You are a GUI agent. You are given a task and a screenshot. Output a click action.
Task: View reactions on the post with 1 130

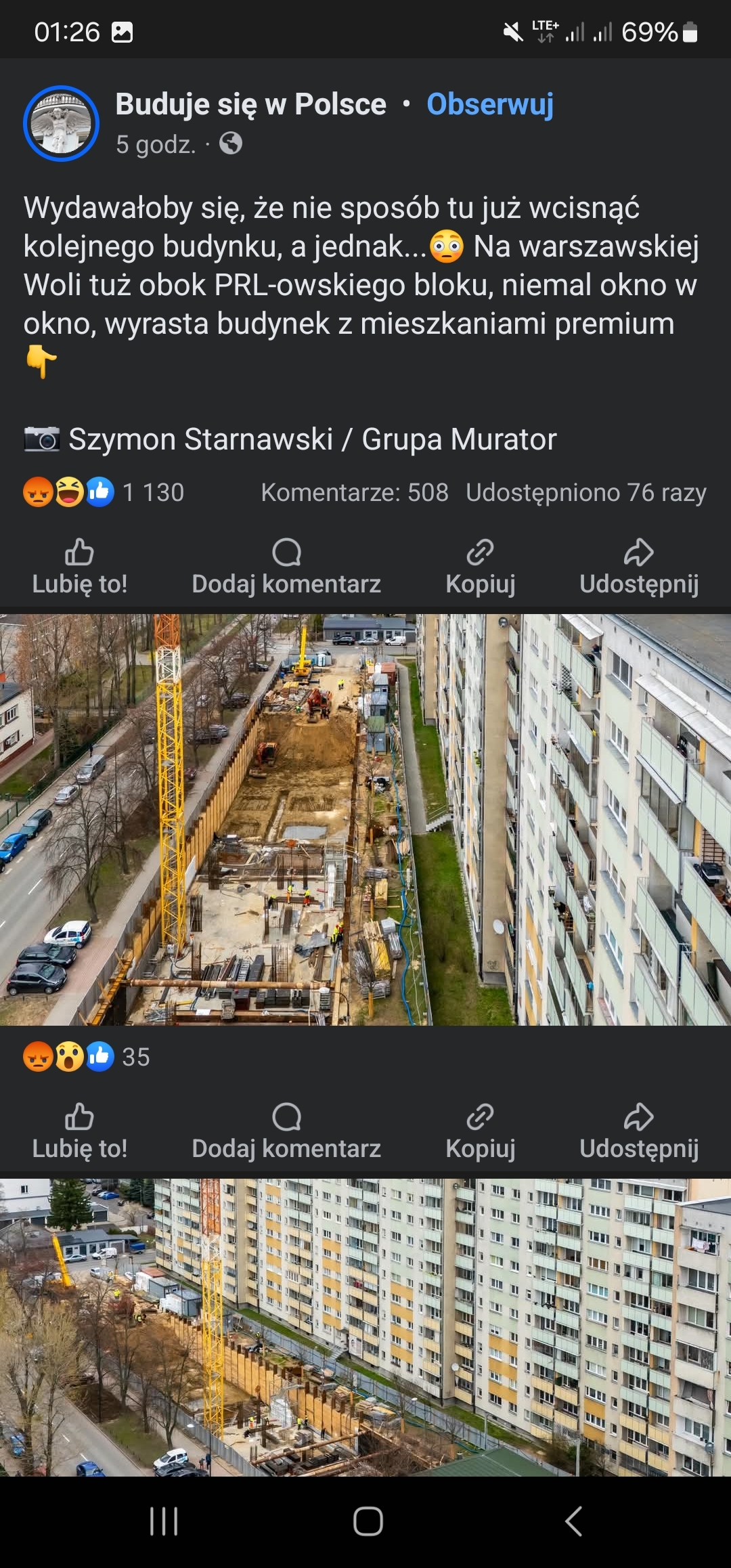click(104, 492)
